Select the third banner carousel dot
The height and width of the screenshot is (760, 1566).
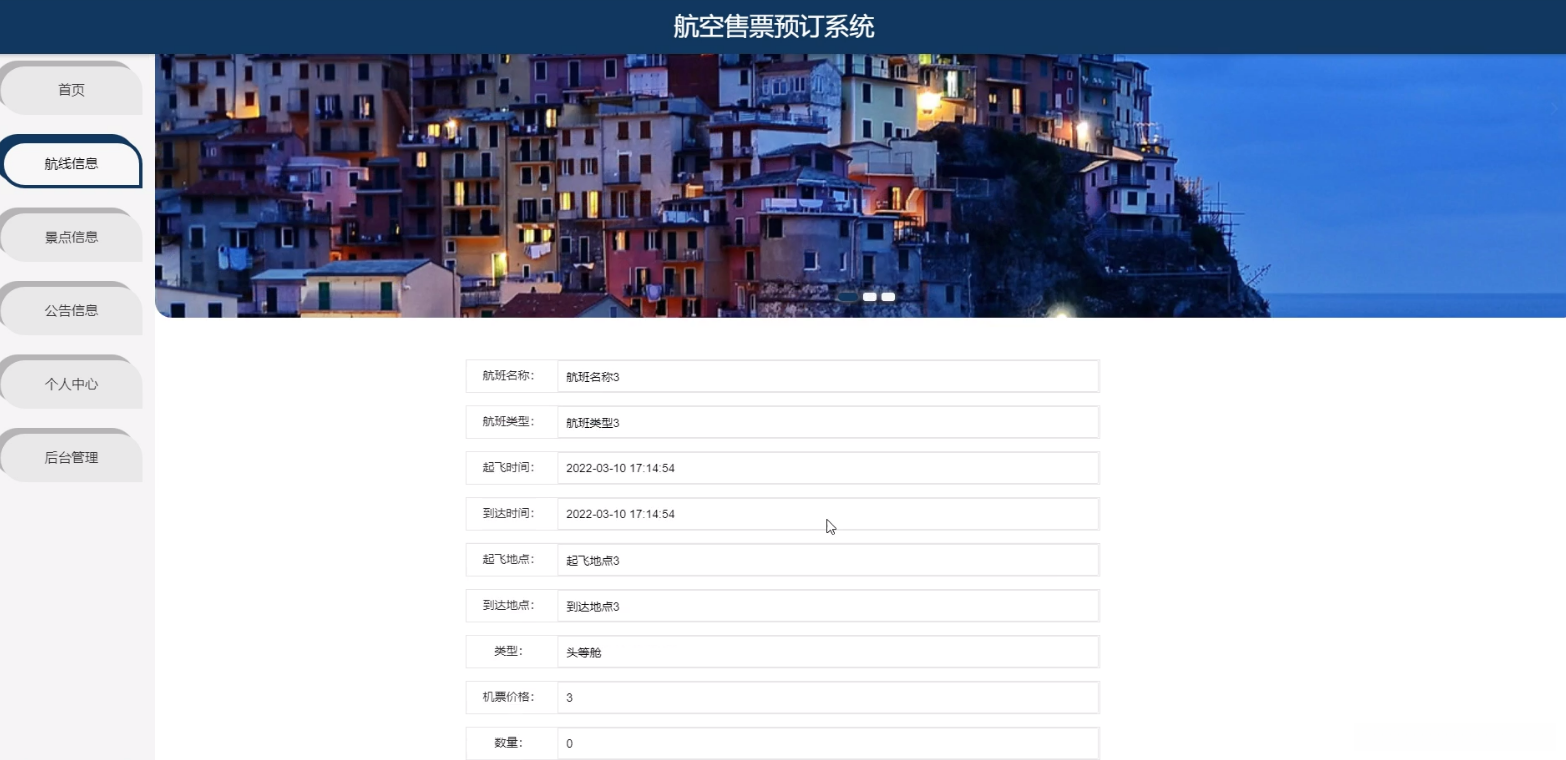pyautogui.click(x=888, y=297)
